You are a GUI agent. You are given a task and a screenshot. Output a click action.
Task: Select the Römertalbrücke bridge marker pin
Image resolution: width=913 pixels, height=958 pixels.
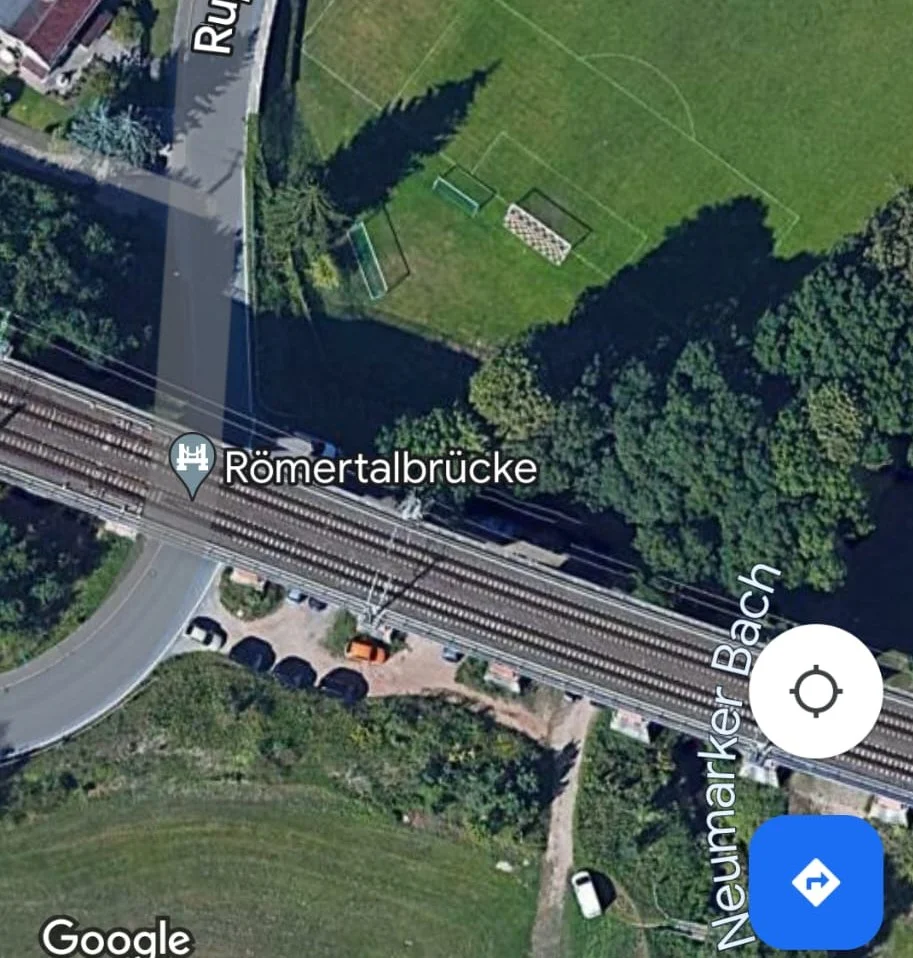192,462
